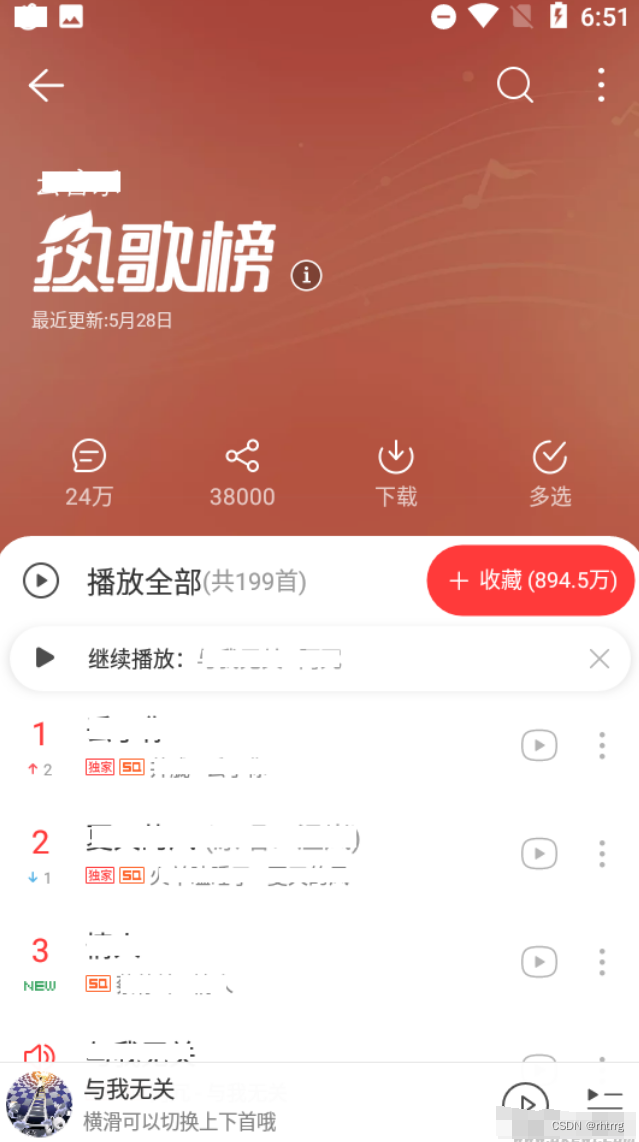Play the video of song ranked 2
The height and width of the screenshot is (1142, 639).
[x=539, y=853]
